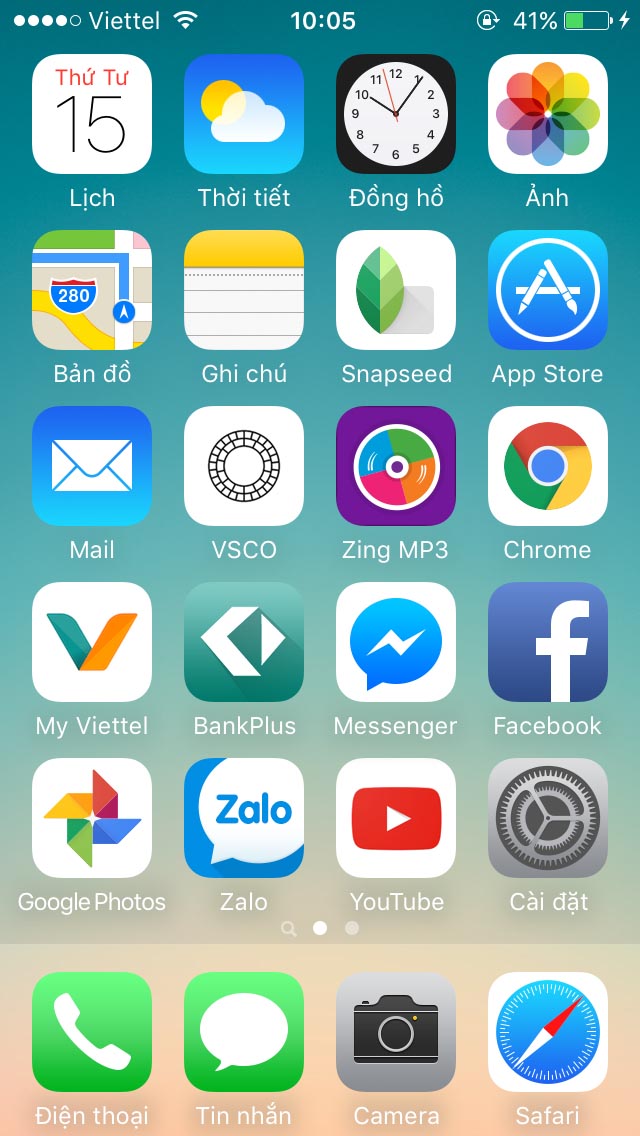640x1136 pixels.
Task: Open the Đồng hồ clock app
Action: [x=396, y=114]
